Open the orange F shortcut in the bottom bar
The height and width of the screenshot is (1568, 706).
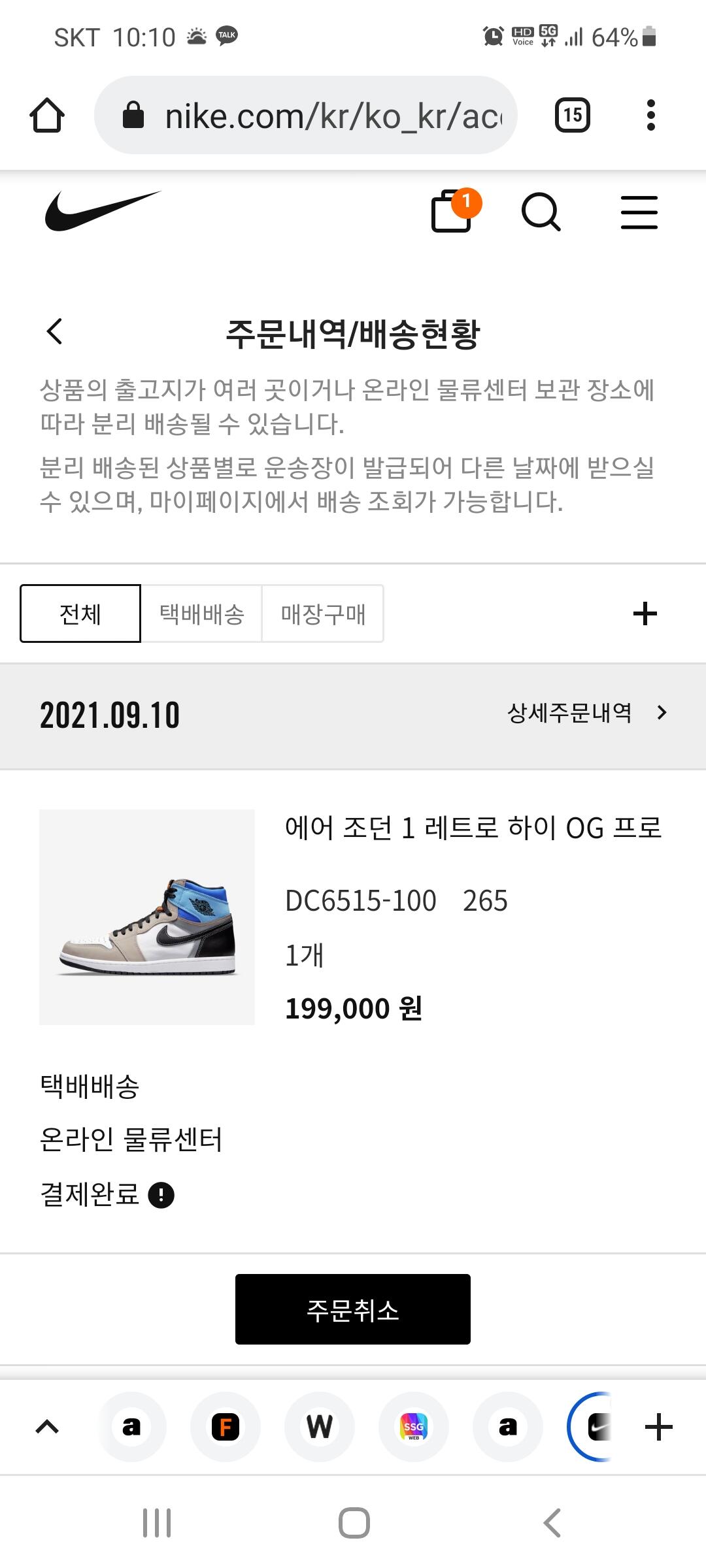(226, 1427)
